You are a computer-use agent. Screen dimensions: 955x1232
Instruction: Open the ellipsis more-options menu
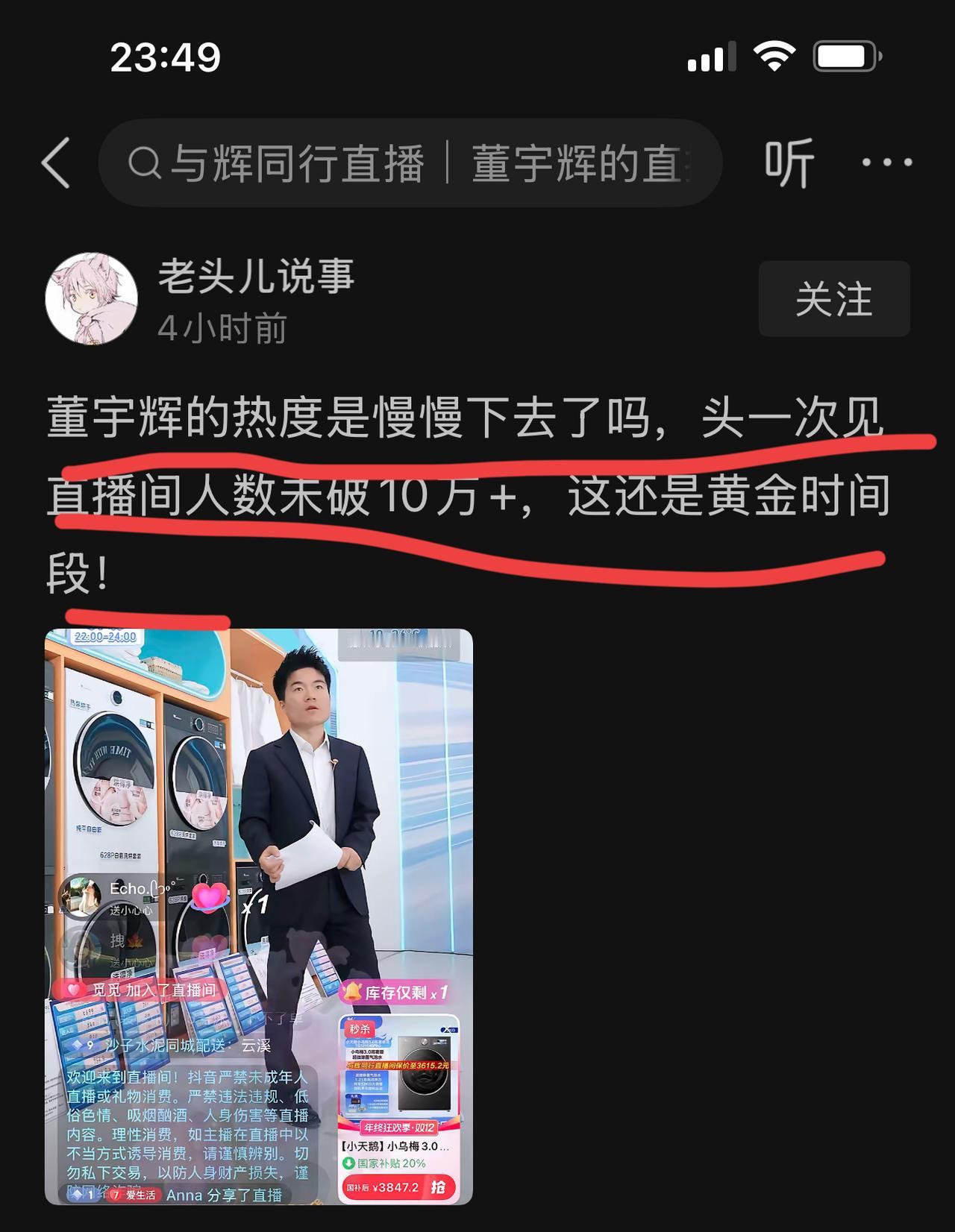click(888, 163)
